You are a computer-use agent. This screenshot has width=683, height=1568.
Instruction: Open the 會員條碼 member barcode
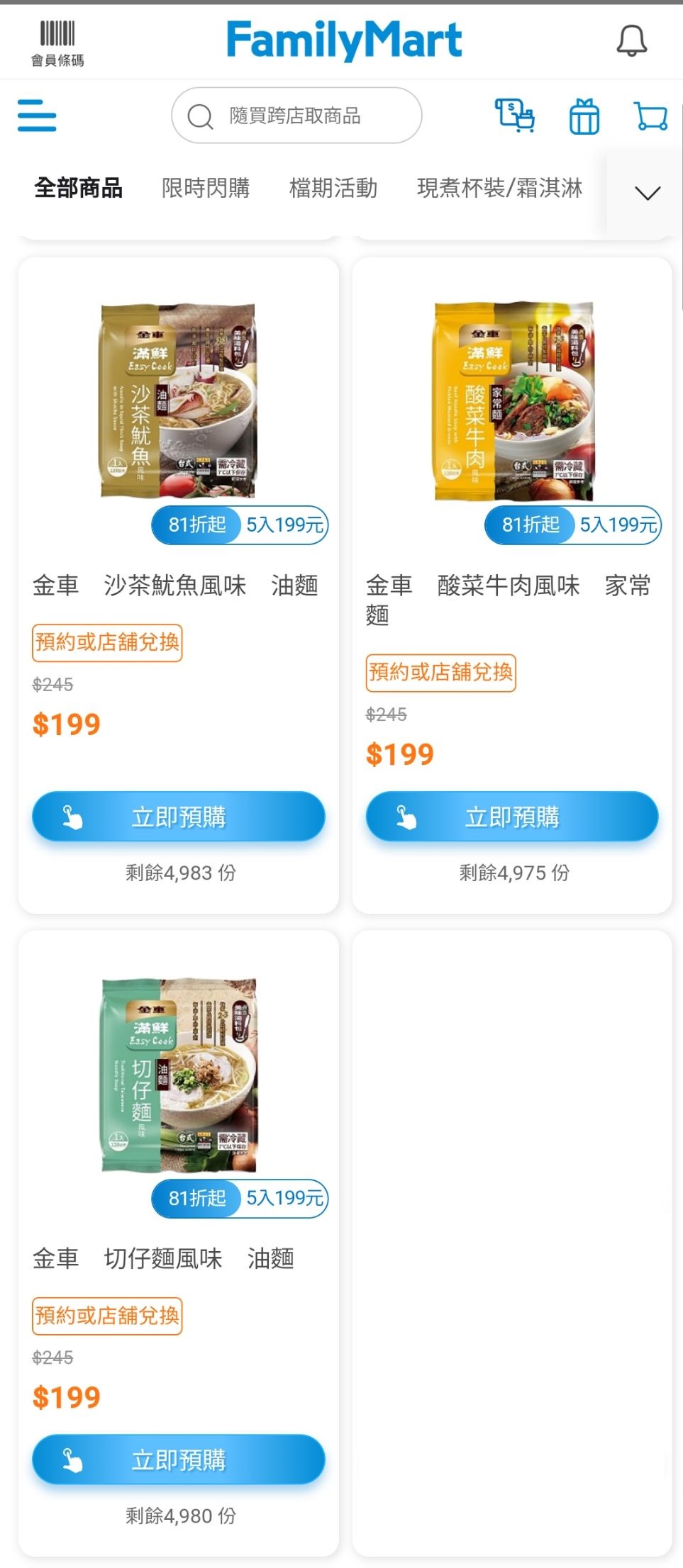57,43
